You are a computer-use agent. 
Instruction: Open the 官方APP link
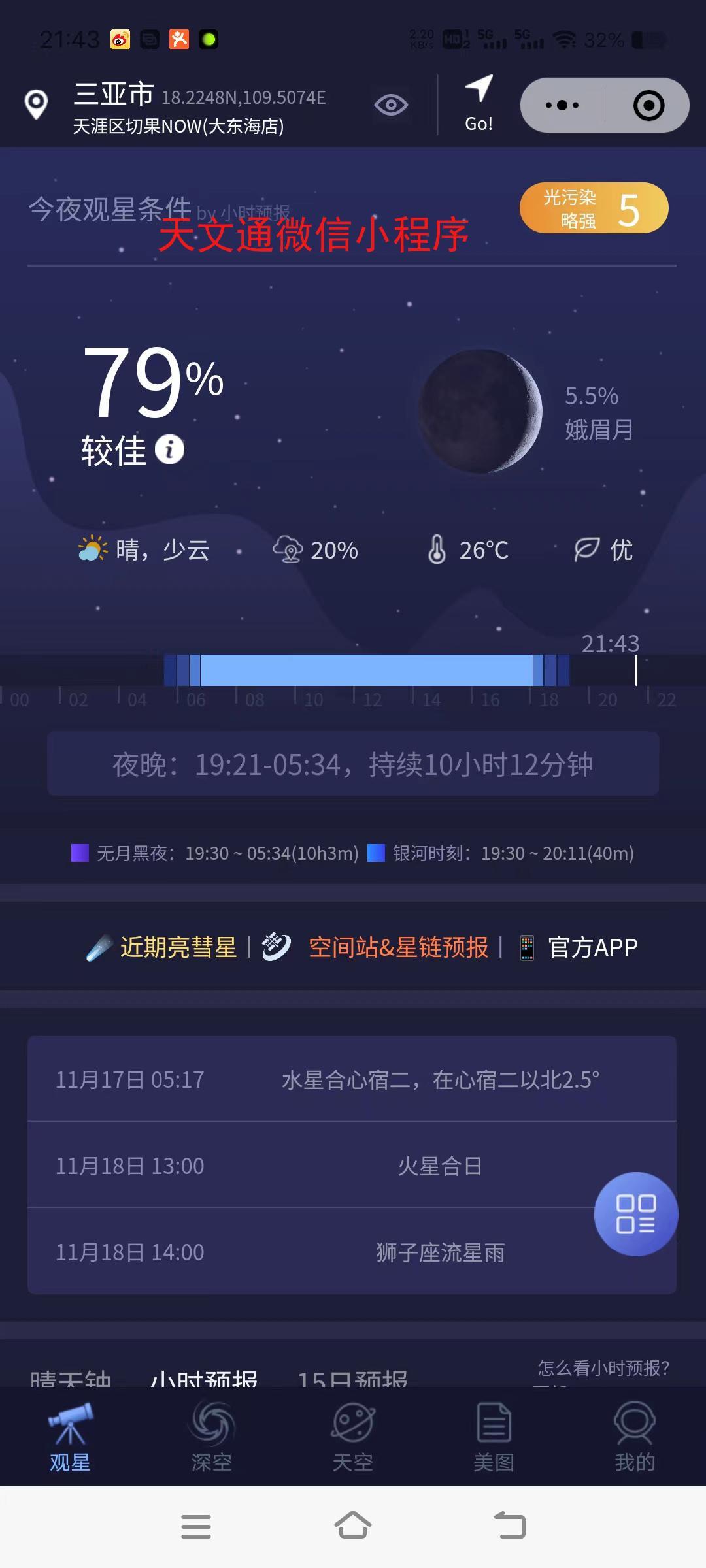coord(579,947)
